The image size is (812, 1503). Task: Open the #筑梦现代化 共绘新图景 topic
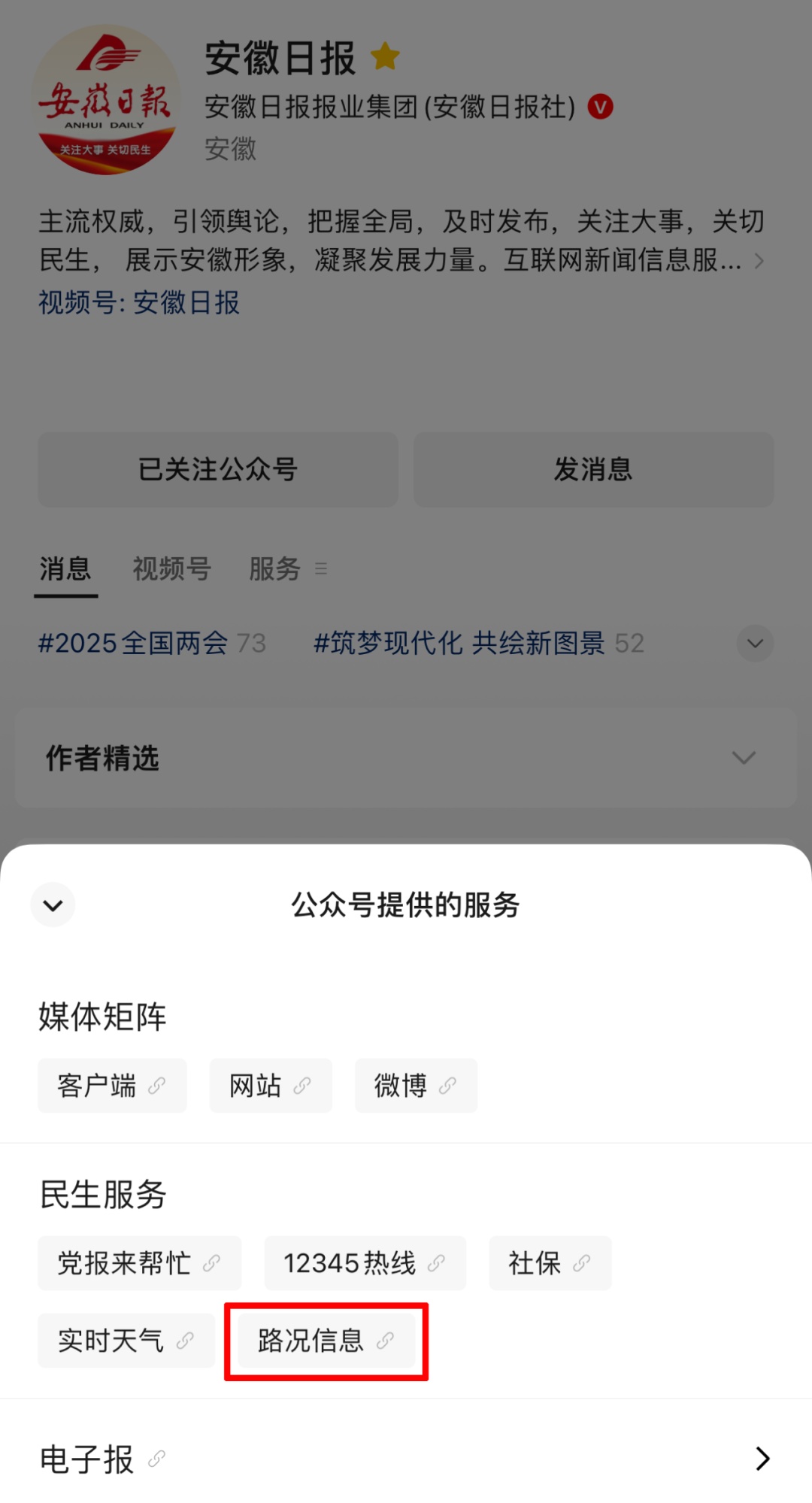[x=478, y=643]
